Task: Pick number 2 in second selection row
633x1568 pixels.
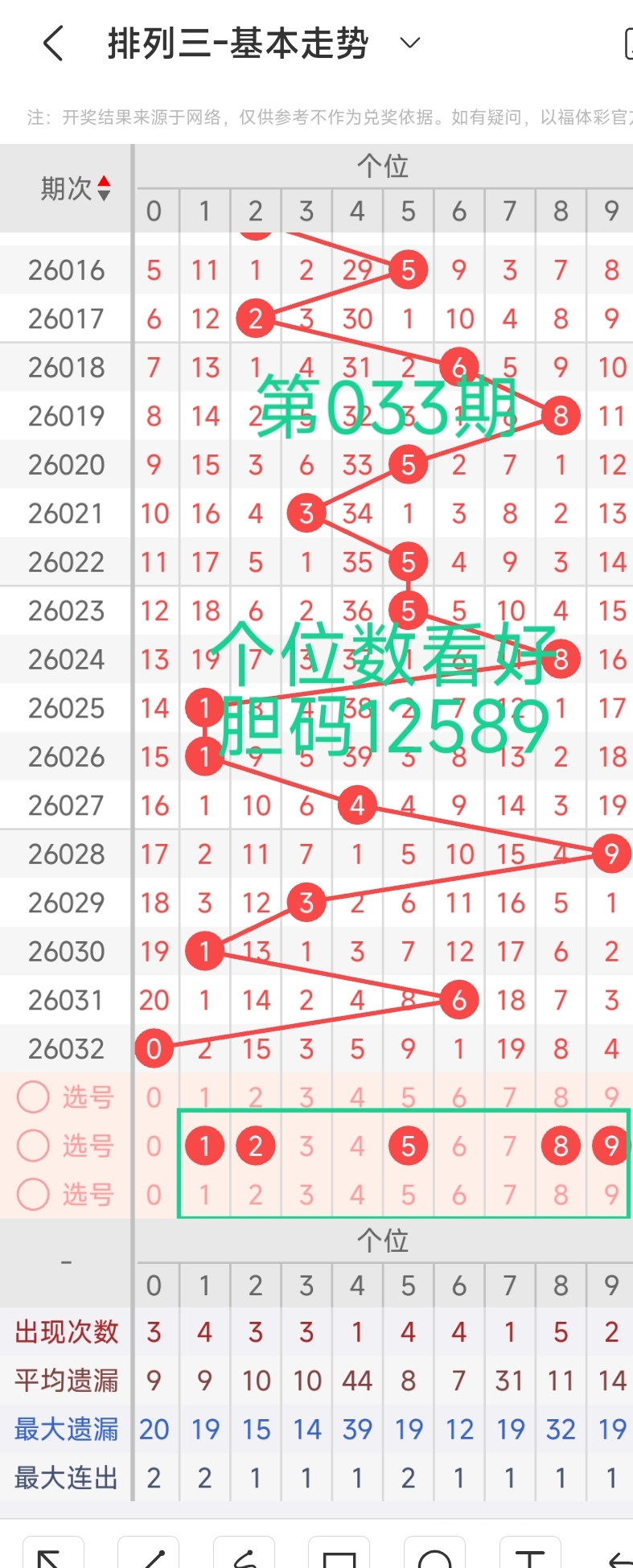Action: (x=255, y=1146)
